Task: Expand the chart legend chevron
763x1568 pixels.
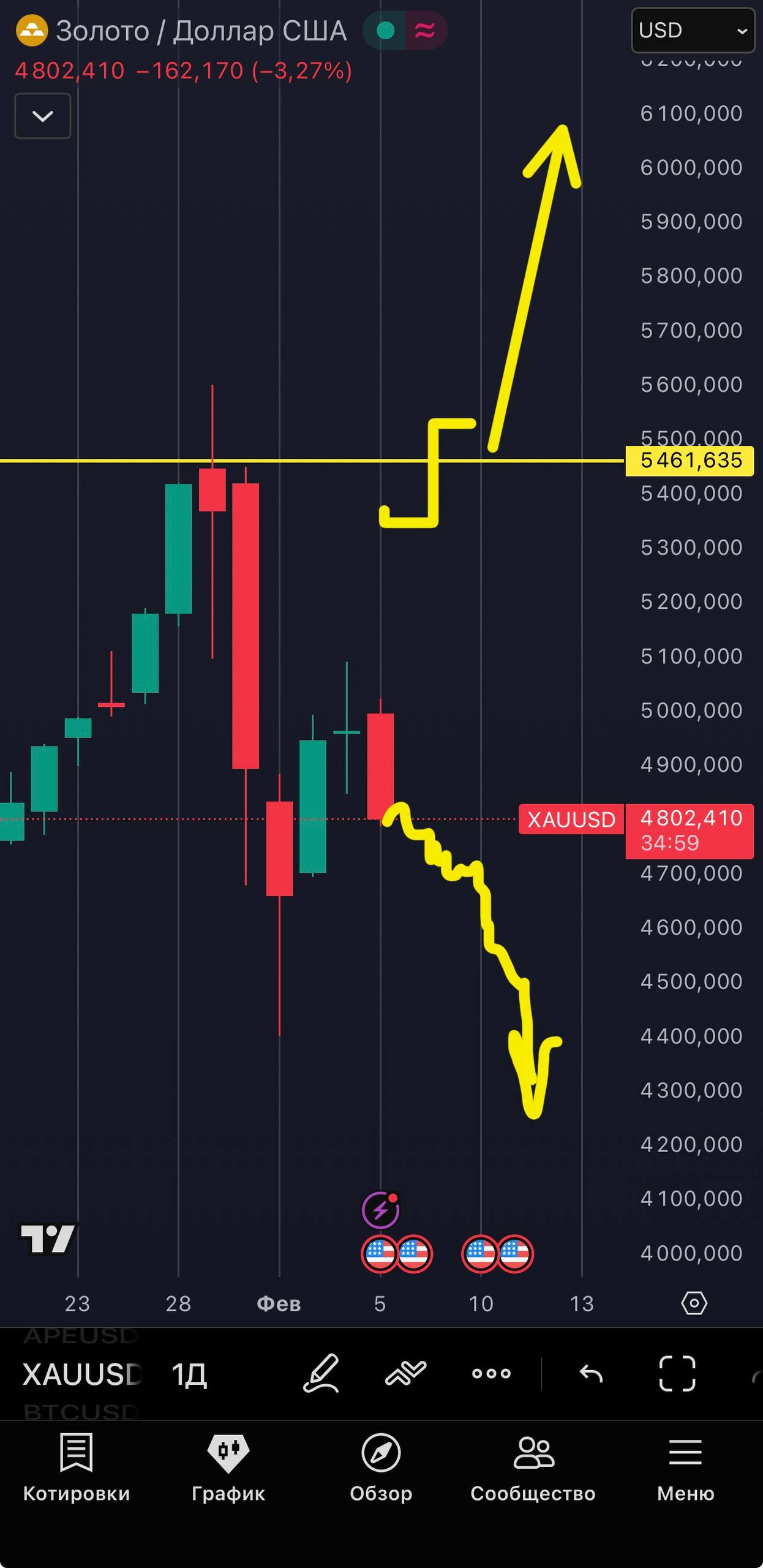Action: coord(42,116)
